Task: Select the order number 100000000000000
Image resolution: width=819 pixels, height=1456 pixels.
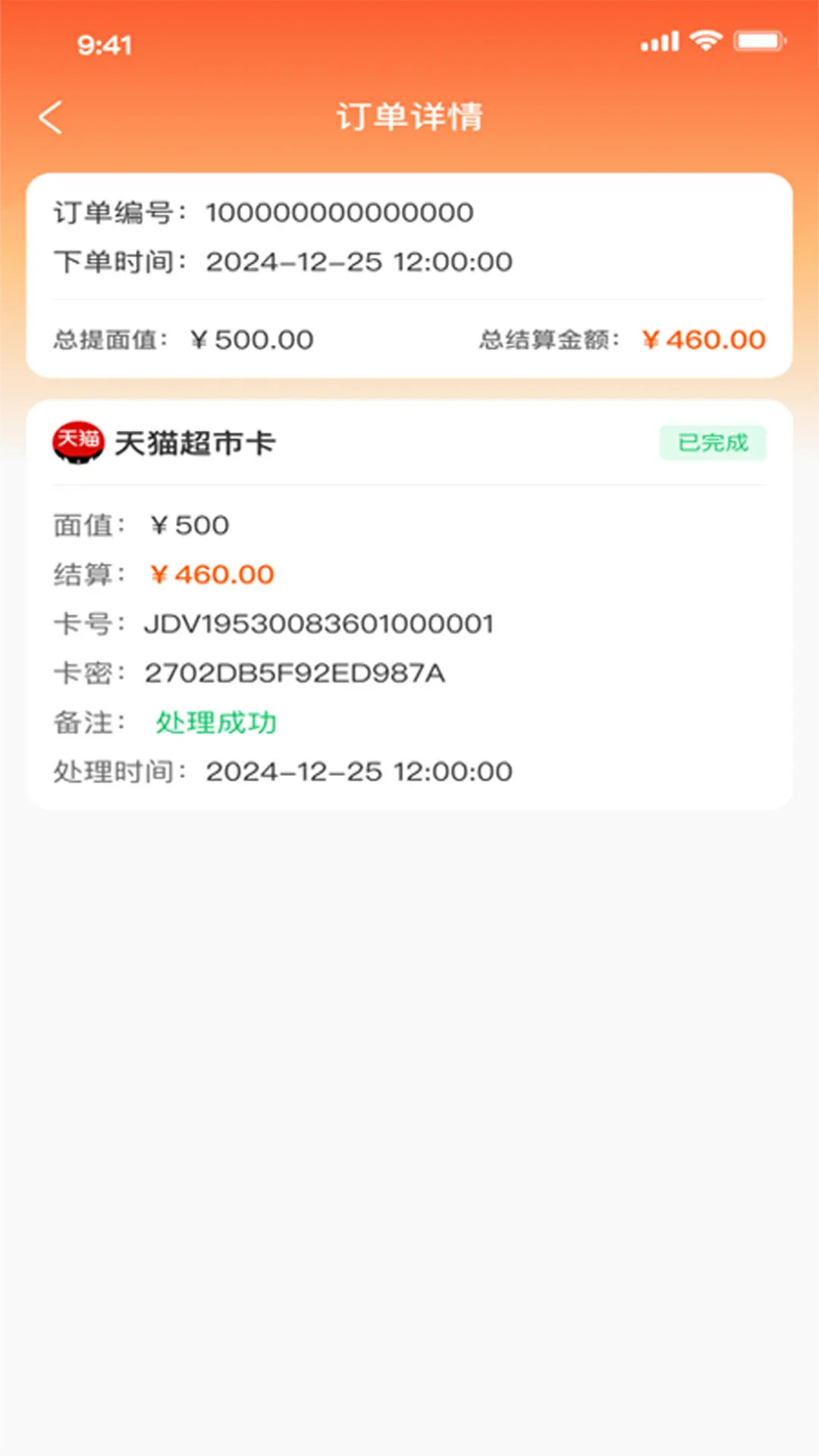Action: 339,212
